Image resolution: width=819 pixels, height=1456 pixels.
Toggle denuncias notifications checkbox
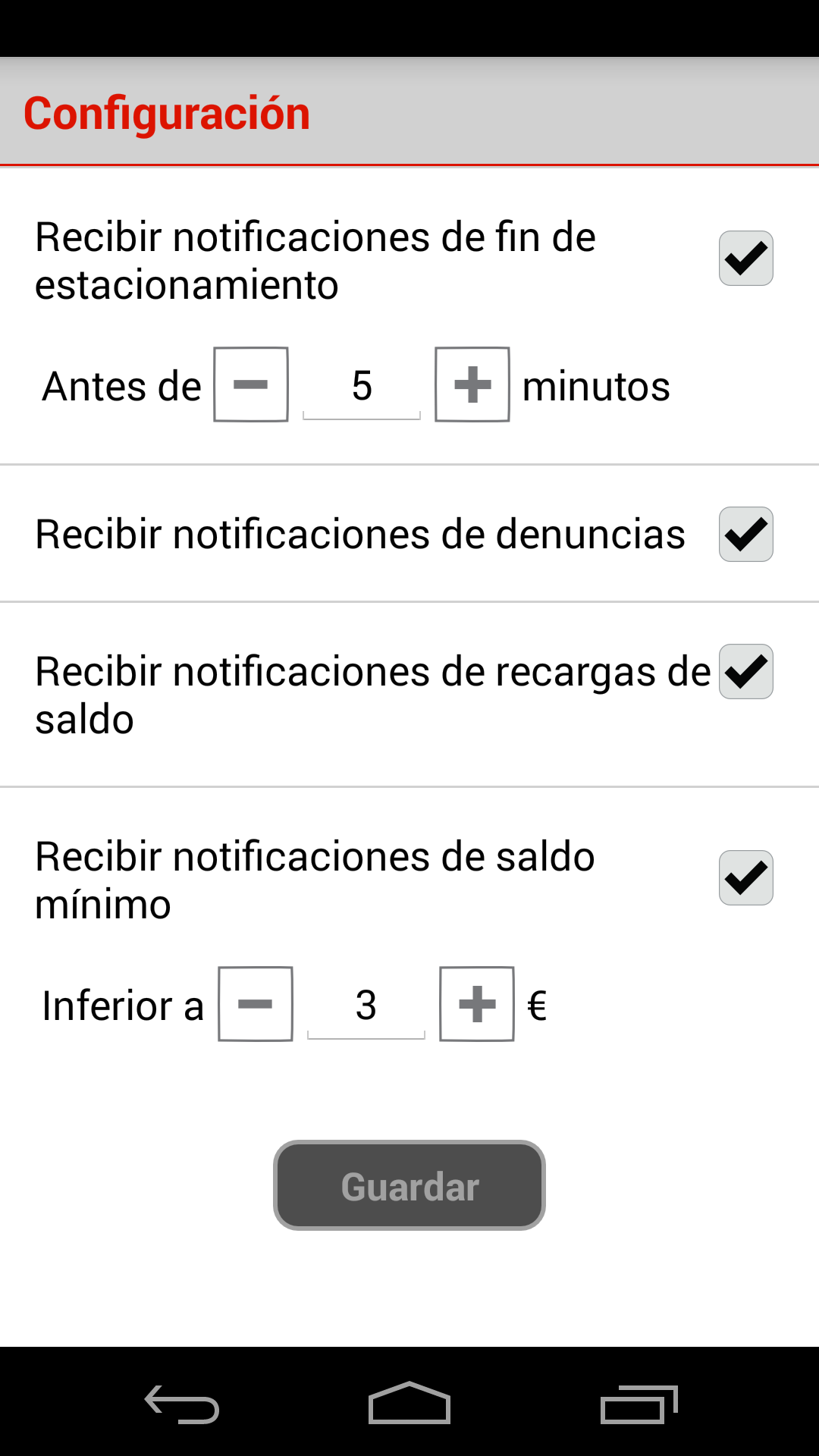click(746, 535)
